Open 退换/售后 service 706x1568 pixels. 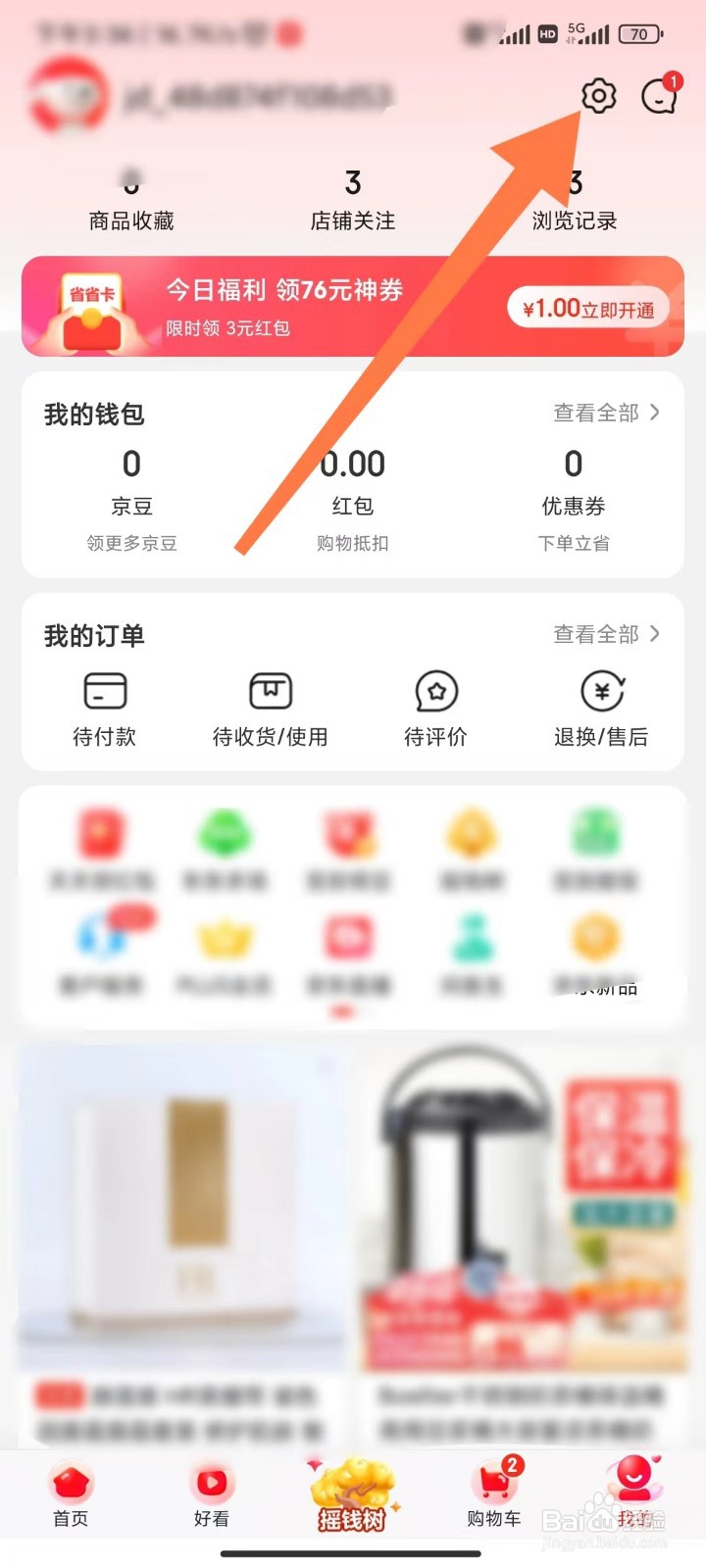601,709
